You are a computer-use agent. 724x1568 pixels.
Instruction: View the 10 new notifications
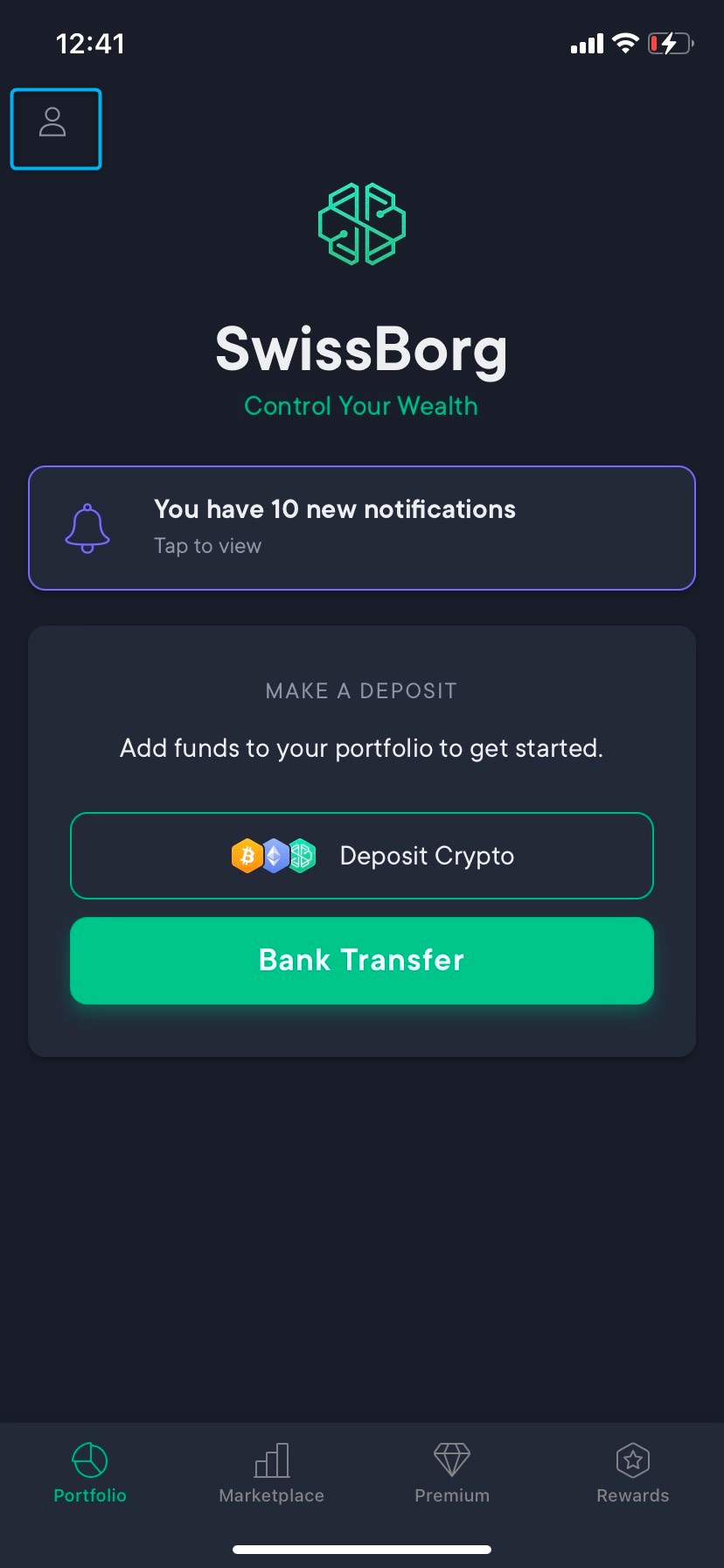point(362,528)
